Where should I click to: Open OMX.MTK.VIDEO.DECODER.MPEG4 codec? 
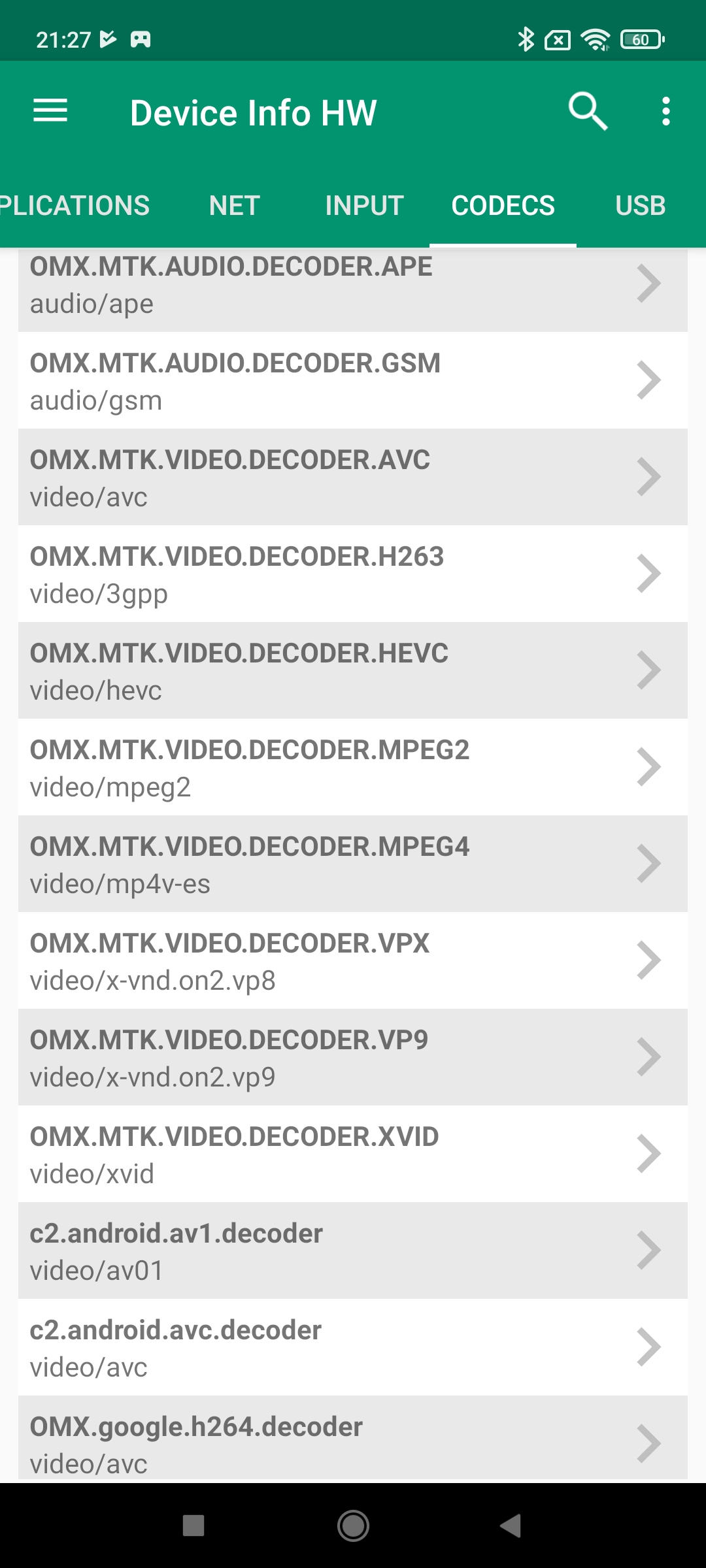[x=353, y=864]
